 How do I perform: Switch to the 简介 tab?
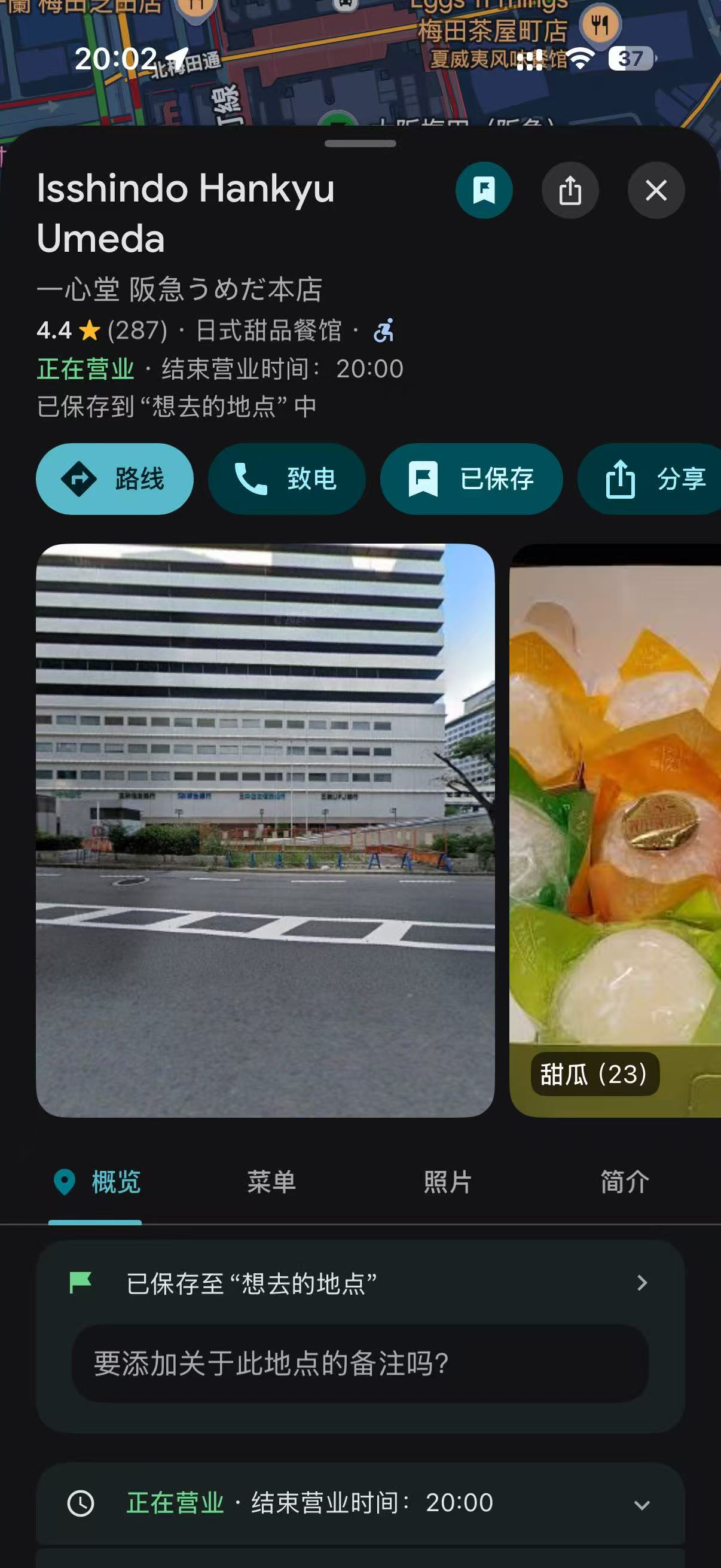625,1182
